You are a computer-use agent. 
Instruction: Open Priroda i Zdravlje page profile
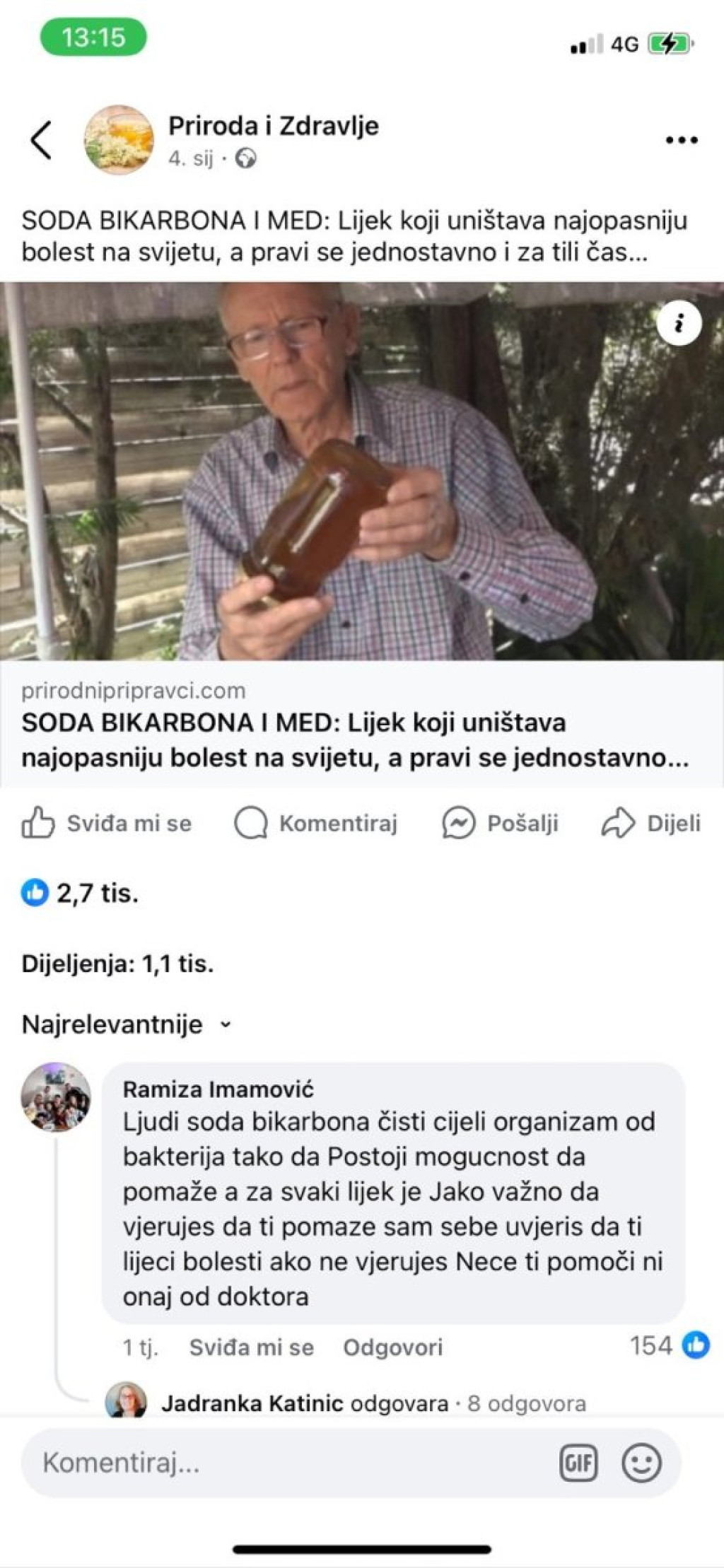click(273, 126)
